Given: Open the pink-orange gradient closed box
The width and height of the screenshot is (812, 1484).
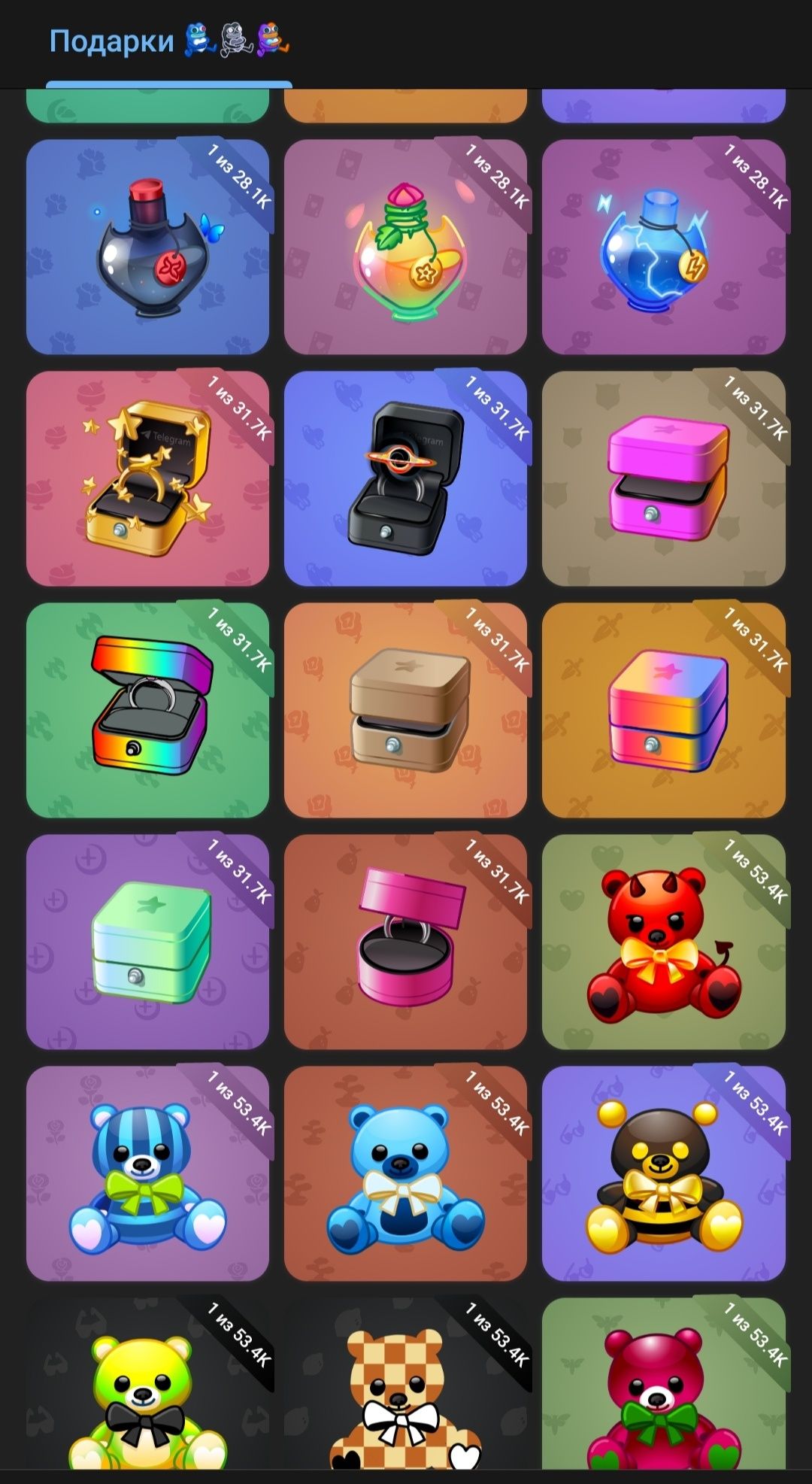Looking at the screenshot, I should click(x=663, y=710).
